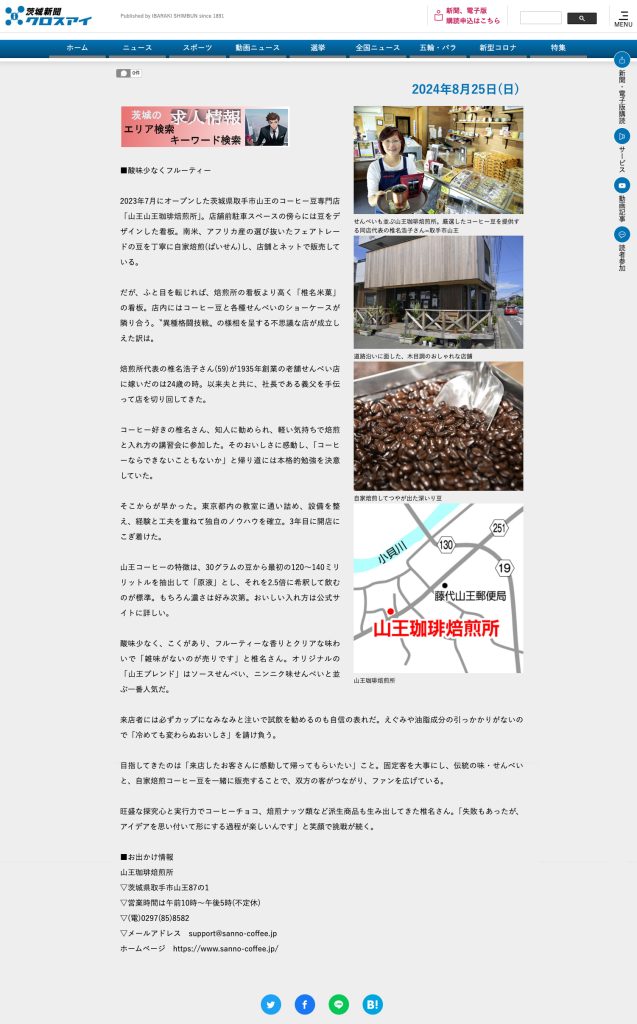The width and height of the screenshot is (637, 1024).
Task: Enlarge the photo of the shop owner
Action: click(x=438, y=160)
